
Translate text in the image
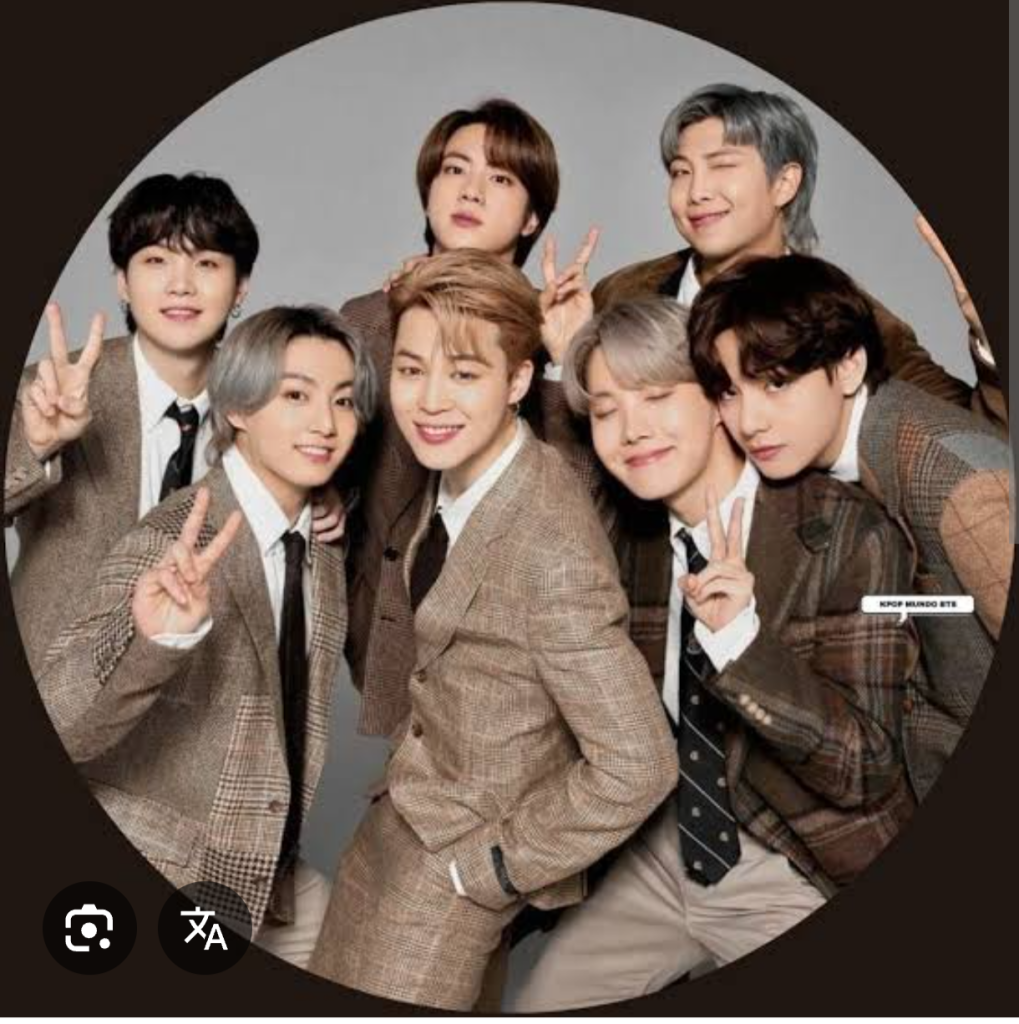click(205, 928)
